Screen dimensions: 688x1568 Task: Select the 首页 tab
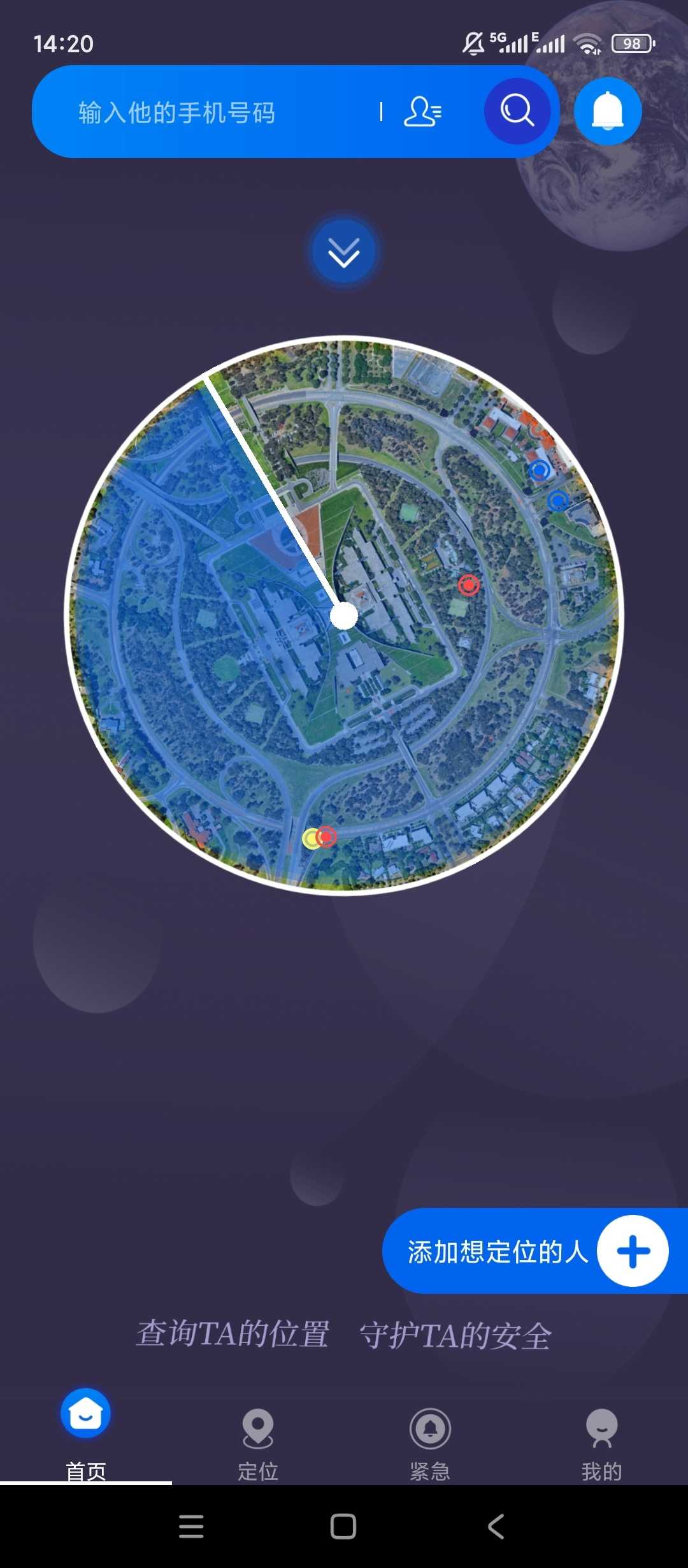tap(86, 1433)
